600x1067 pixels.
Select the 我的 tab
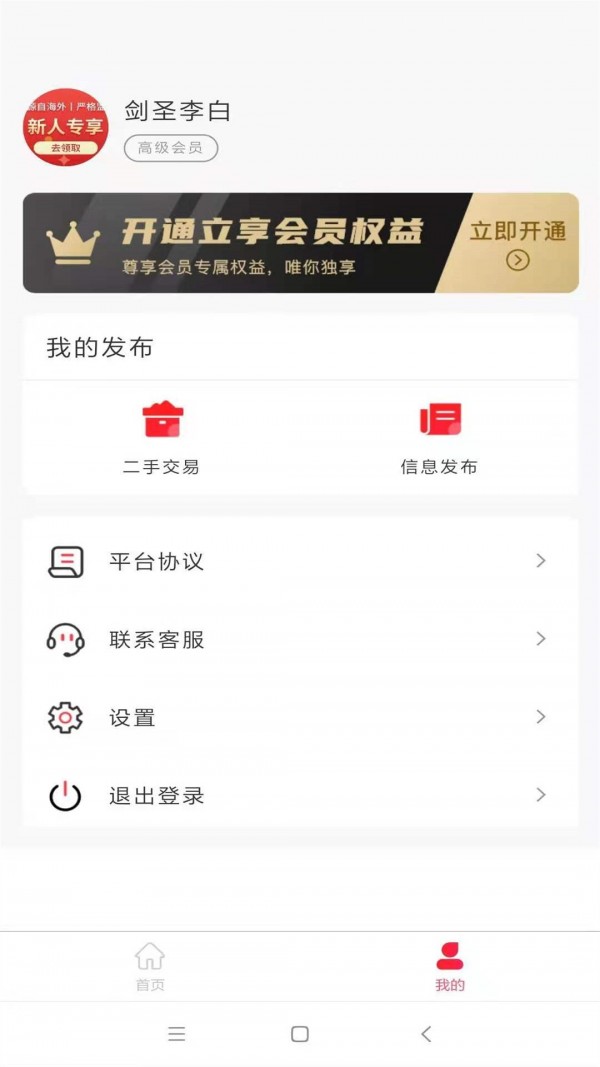pos(450,966)
